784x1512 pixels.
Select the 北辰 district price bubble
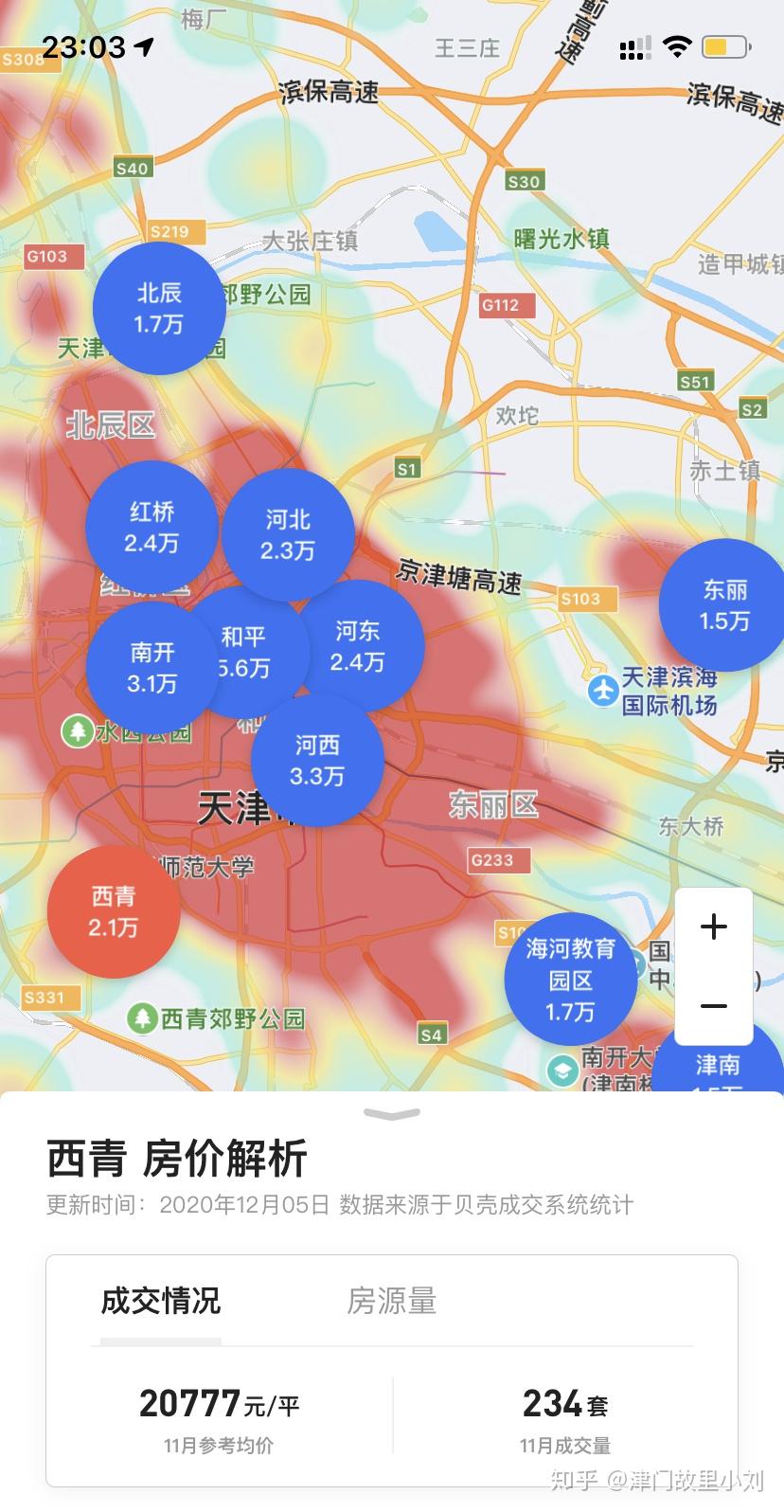coord(158,308)
